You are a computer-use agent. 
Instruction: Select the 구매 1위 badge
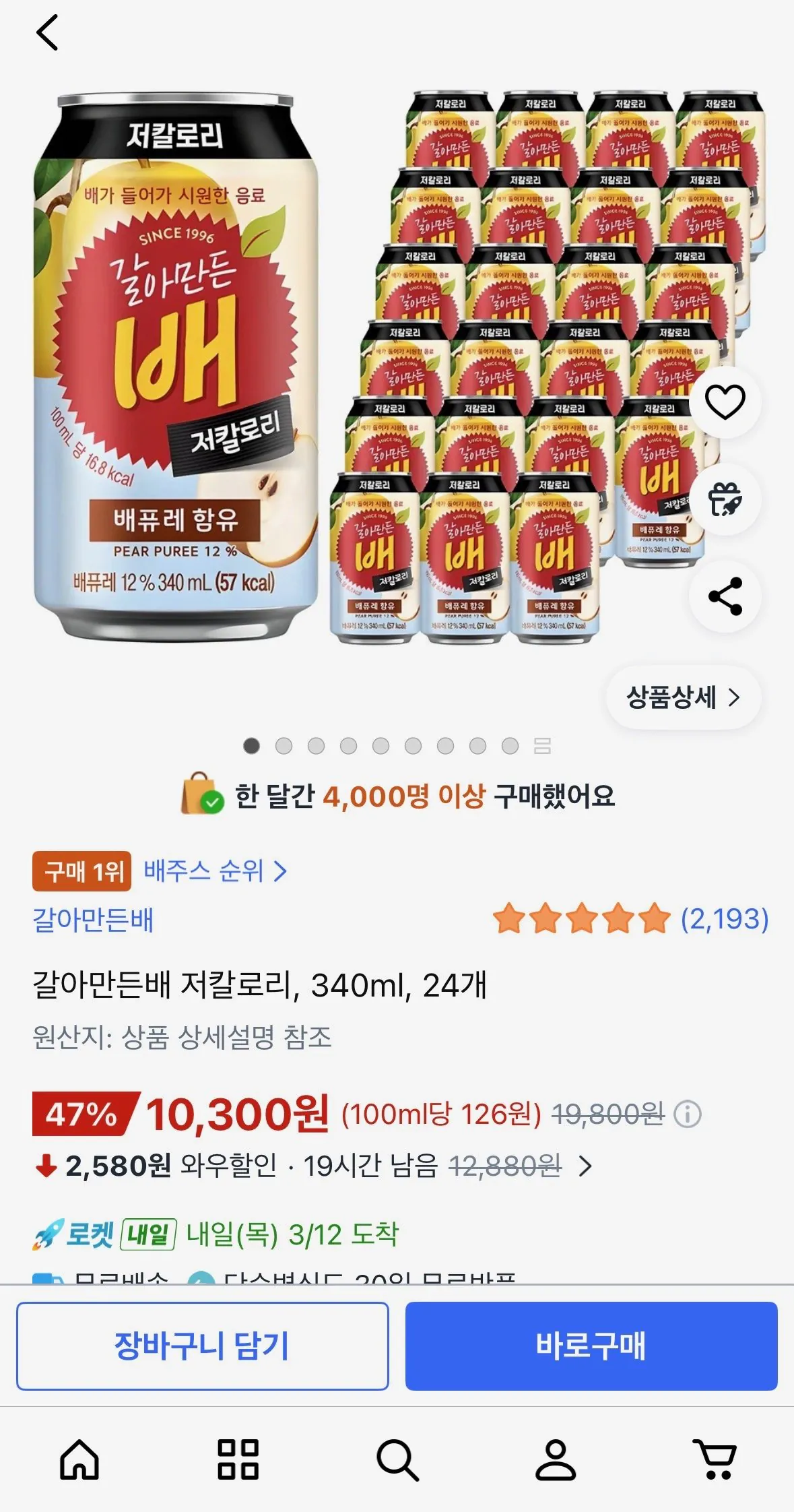(x=81, y=873)
